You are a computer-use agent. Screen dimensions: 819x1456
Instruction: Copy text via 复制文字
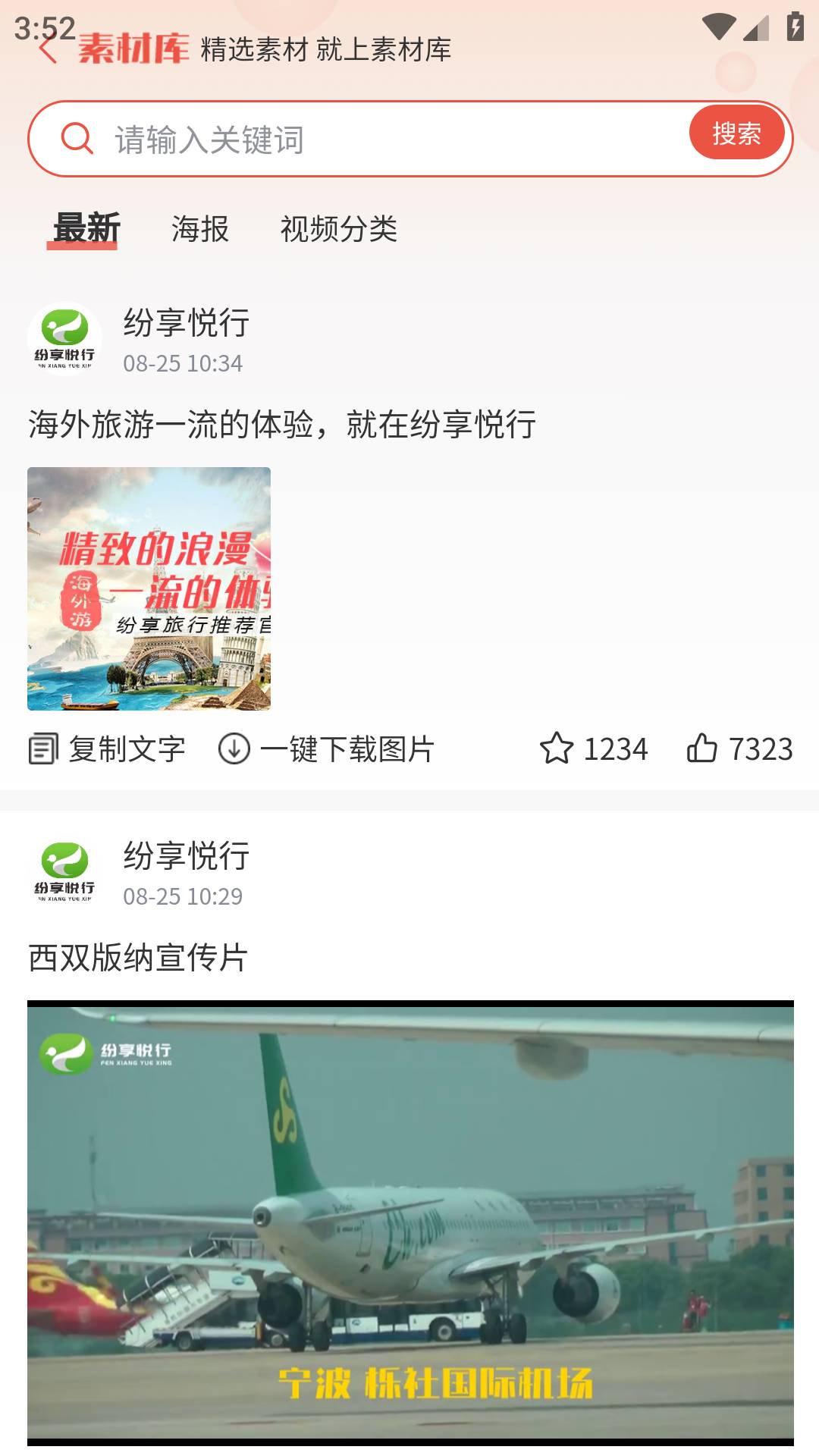click(107, 749)
